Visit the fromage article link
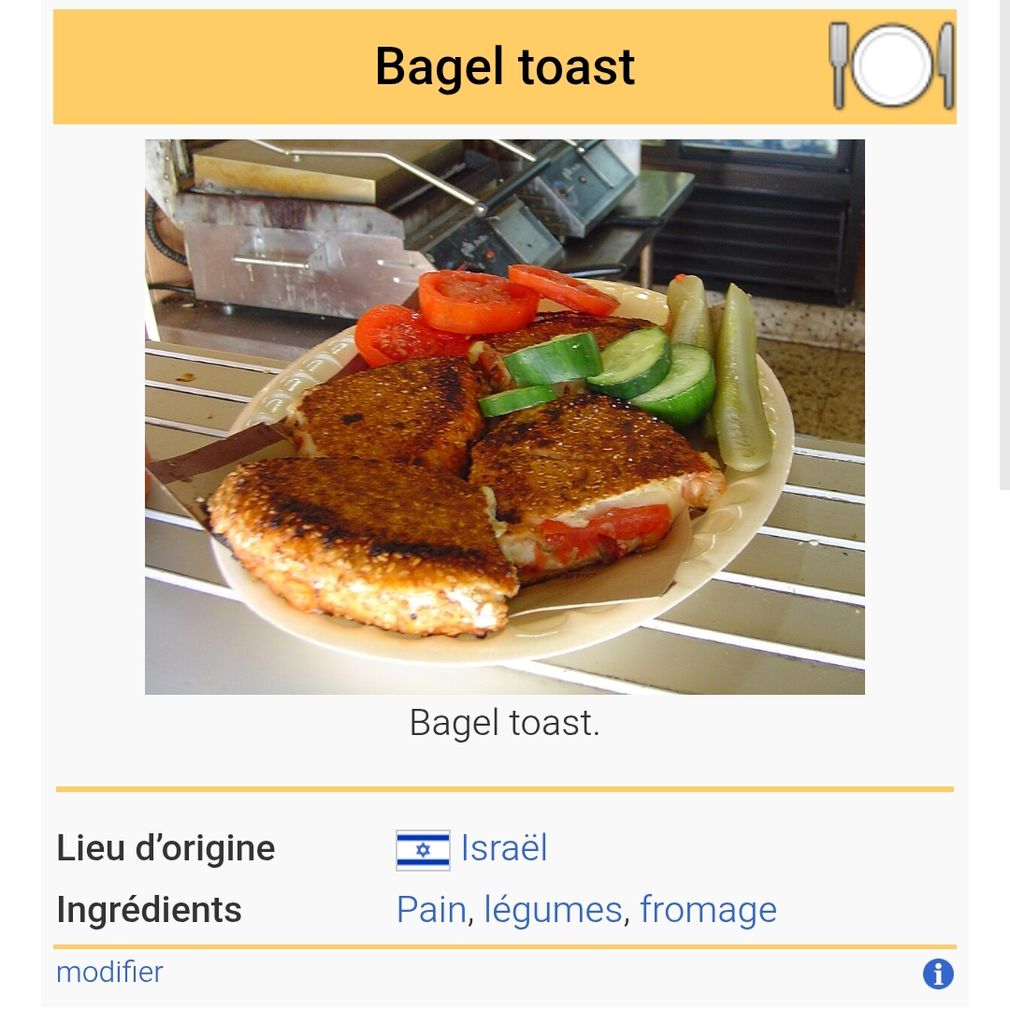Image resolution: width=1010 pixels, height=1024 pixels. point(708,910)
